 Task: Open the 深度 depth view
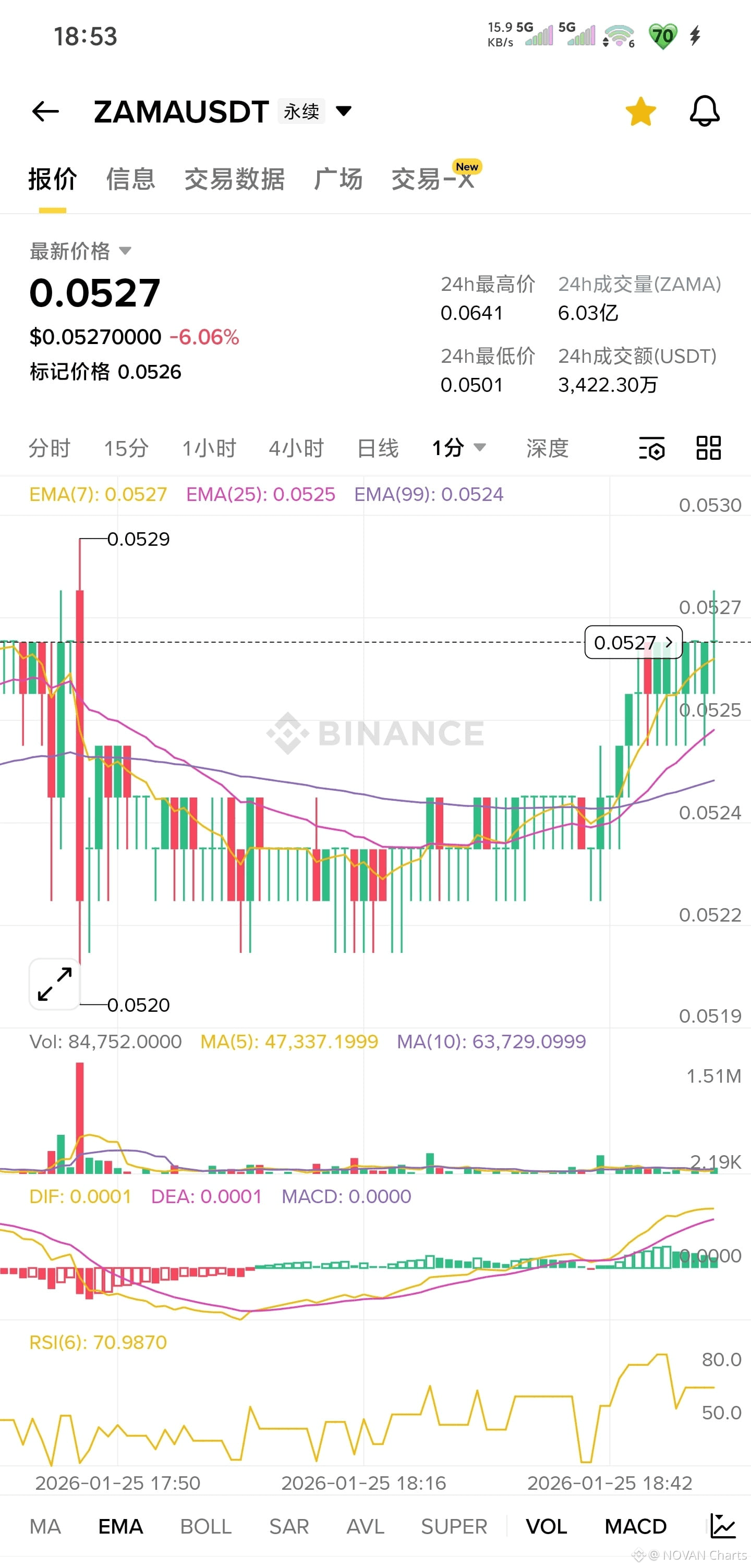(546, 449)
